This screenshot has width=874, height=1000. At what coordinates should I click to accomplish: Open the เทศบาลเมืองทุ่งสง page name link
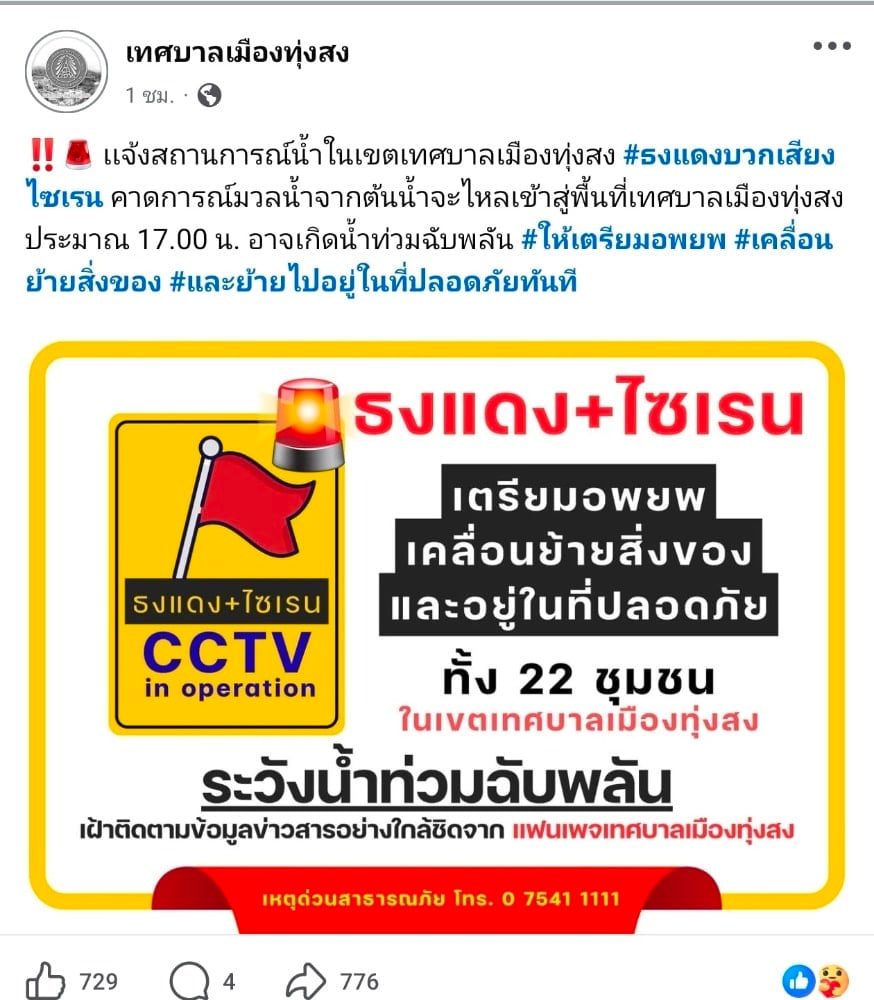click(x=236, y=53)
